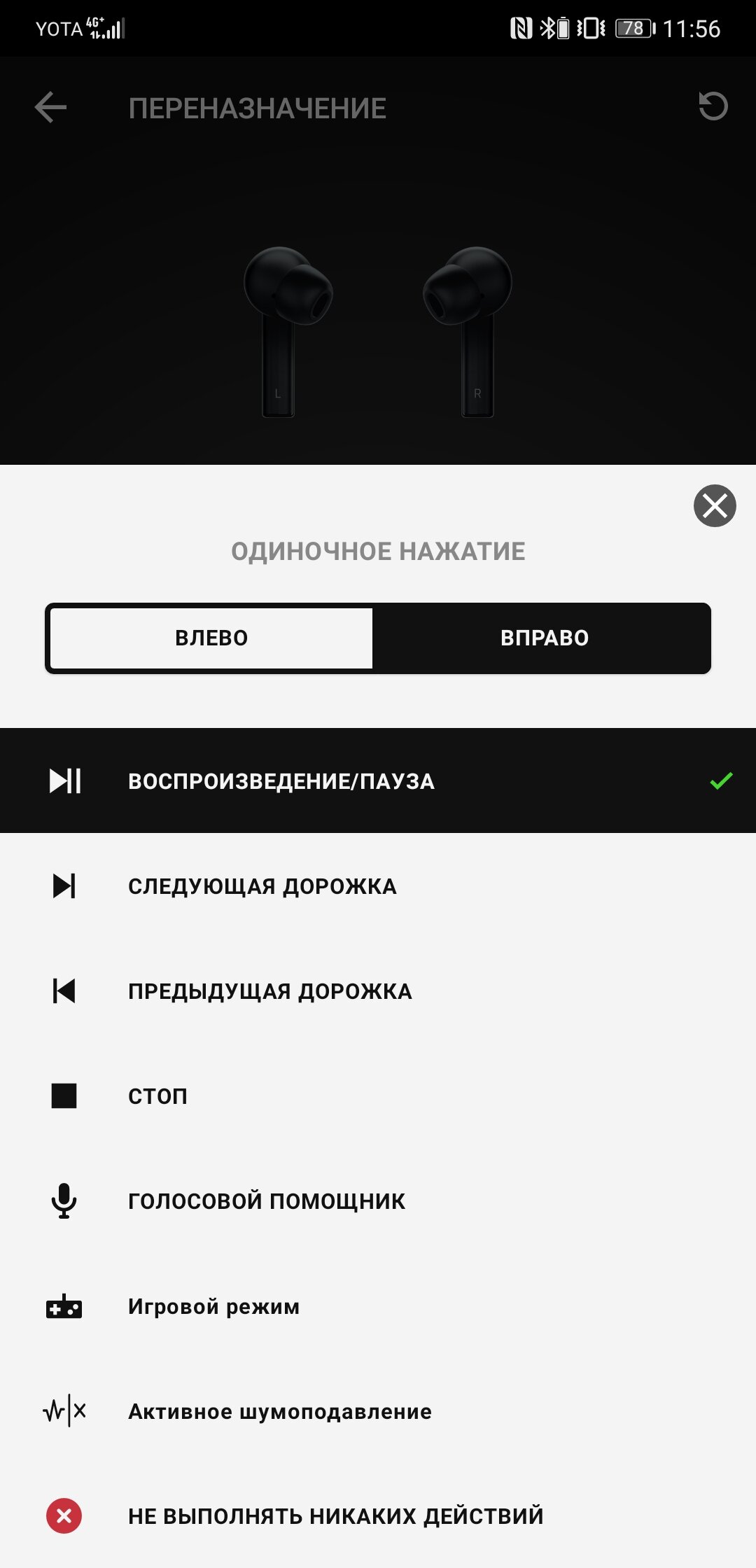Viewport: 756px width, 1568px height.
Task: Set single tap to Игровой режим
Action: coord(378,1306)
